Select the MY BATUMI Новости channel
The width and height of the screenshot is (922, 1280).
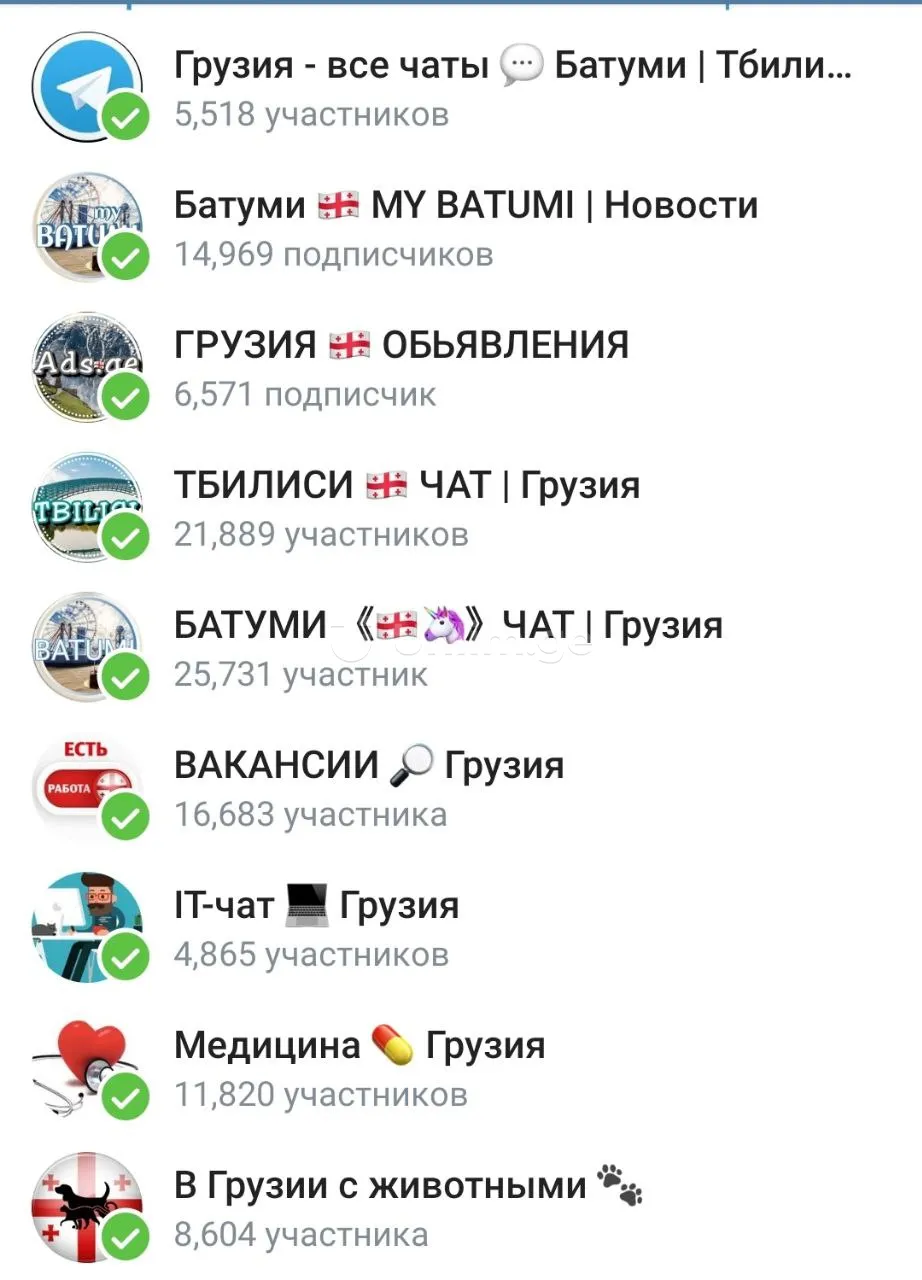coord(460,228)
